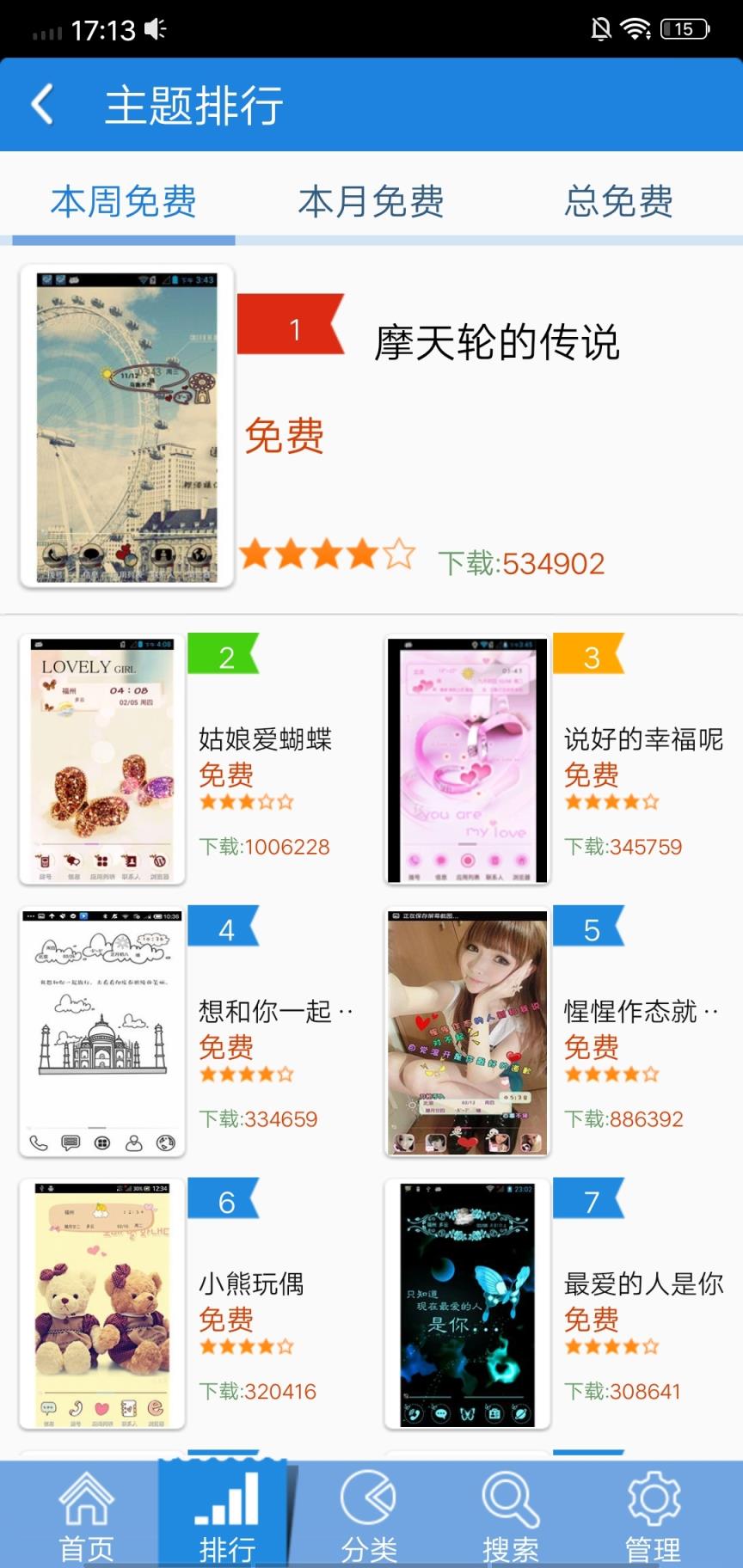The height and width of the screenshot is (1568, 743).
Task: Switch to the 本月免费 tab
Action: coord(371,202)
